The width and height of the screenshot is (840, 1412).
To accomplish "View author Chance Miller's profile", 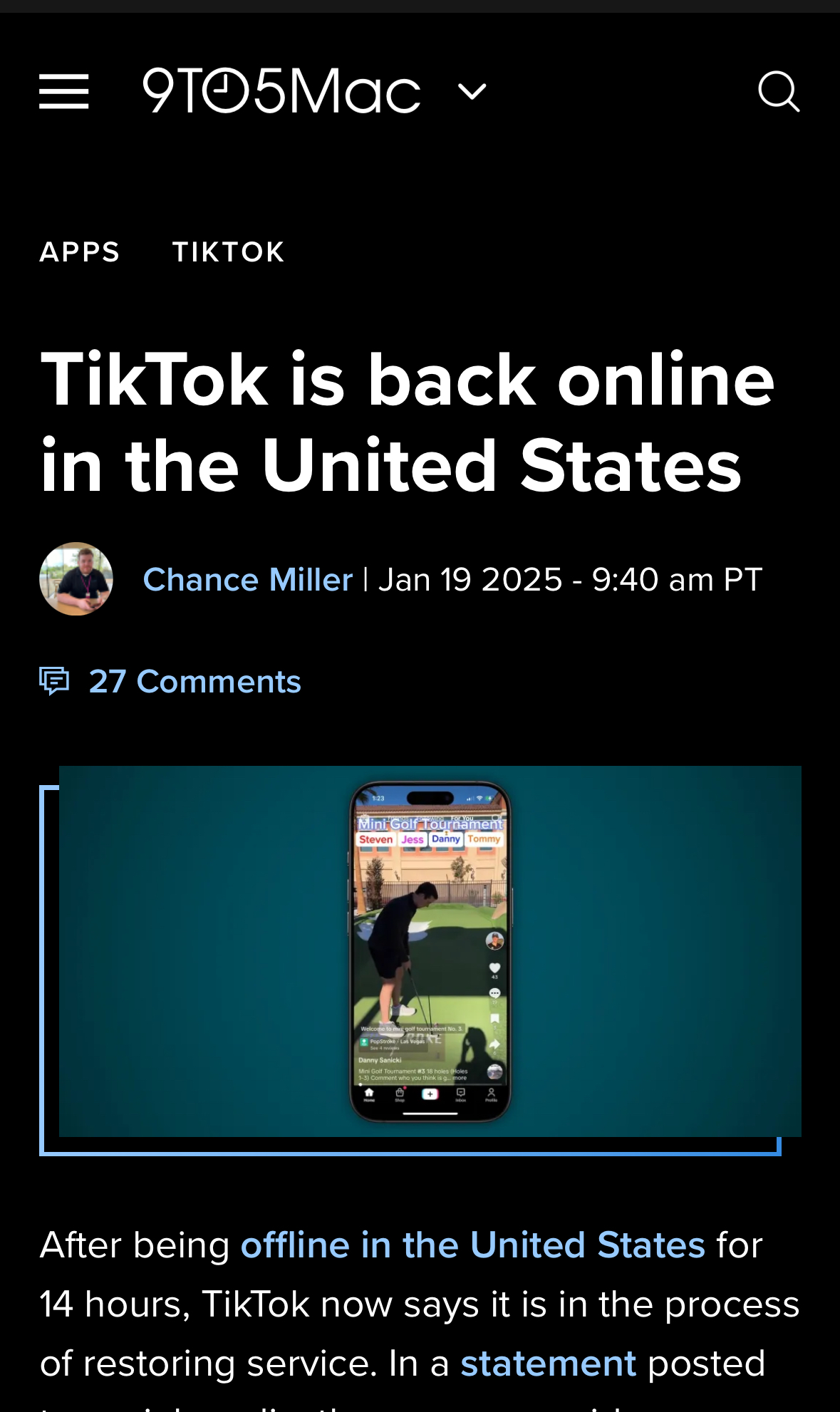I will click(248, 580).
